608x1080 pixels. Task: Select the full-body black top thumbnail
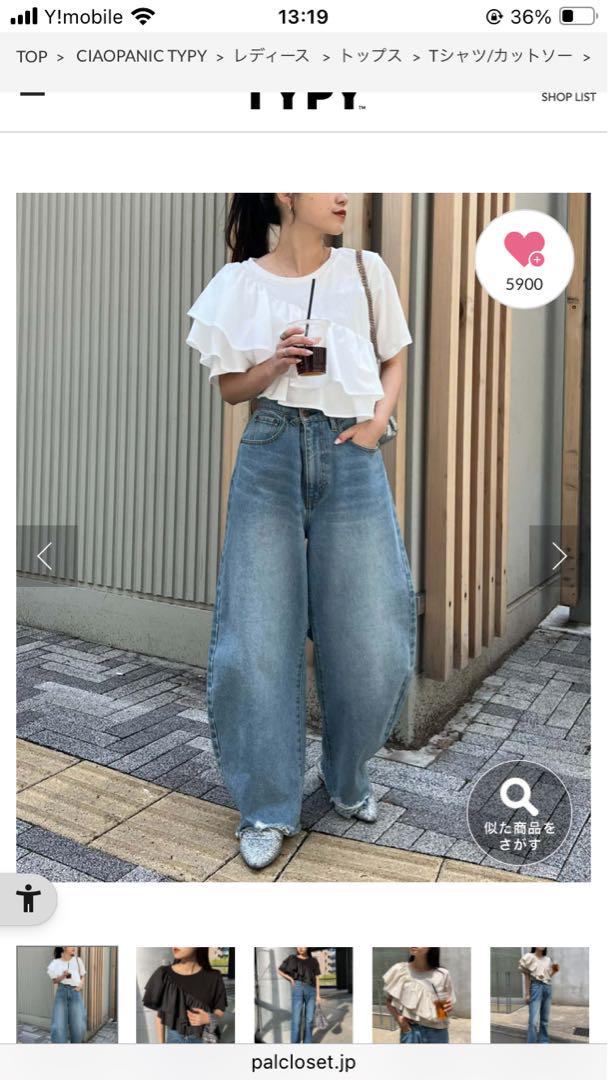[304, 995]
